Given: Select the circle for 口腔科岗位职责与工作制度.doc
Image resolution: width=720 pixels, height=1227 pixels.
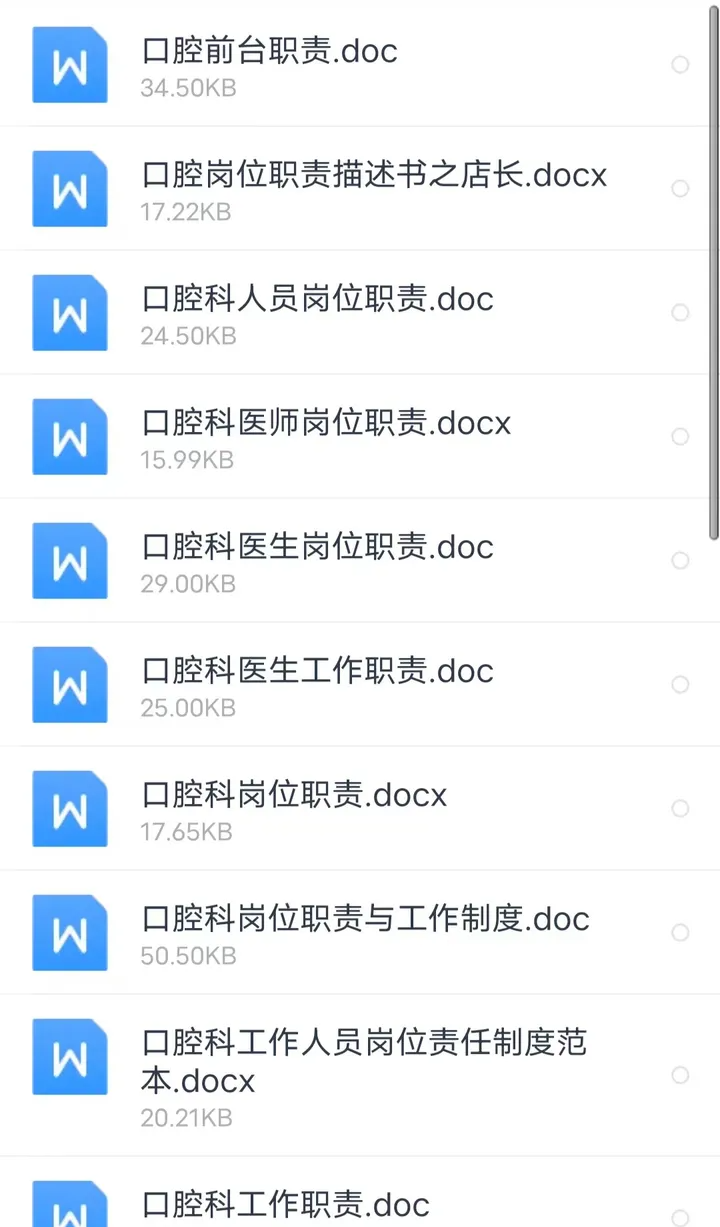Looking at the screenshot, I should (x=680, y=933).
